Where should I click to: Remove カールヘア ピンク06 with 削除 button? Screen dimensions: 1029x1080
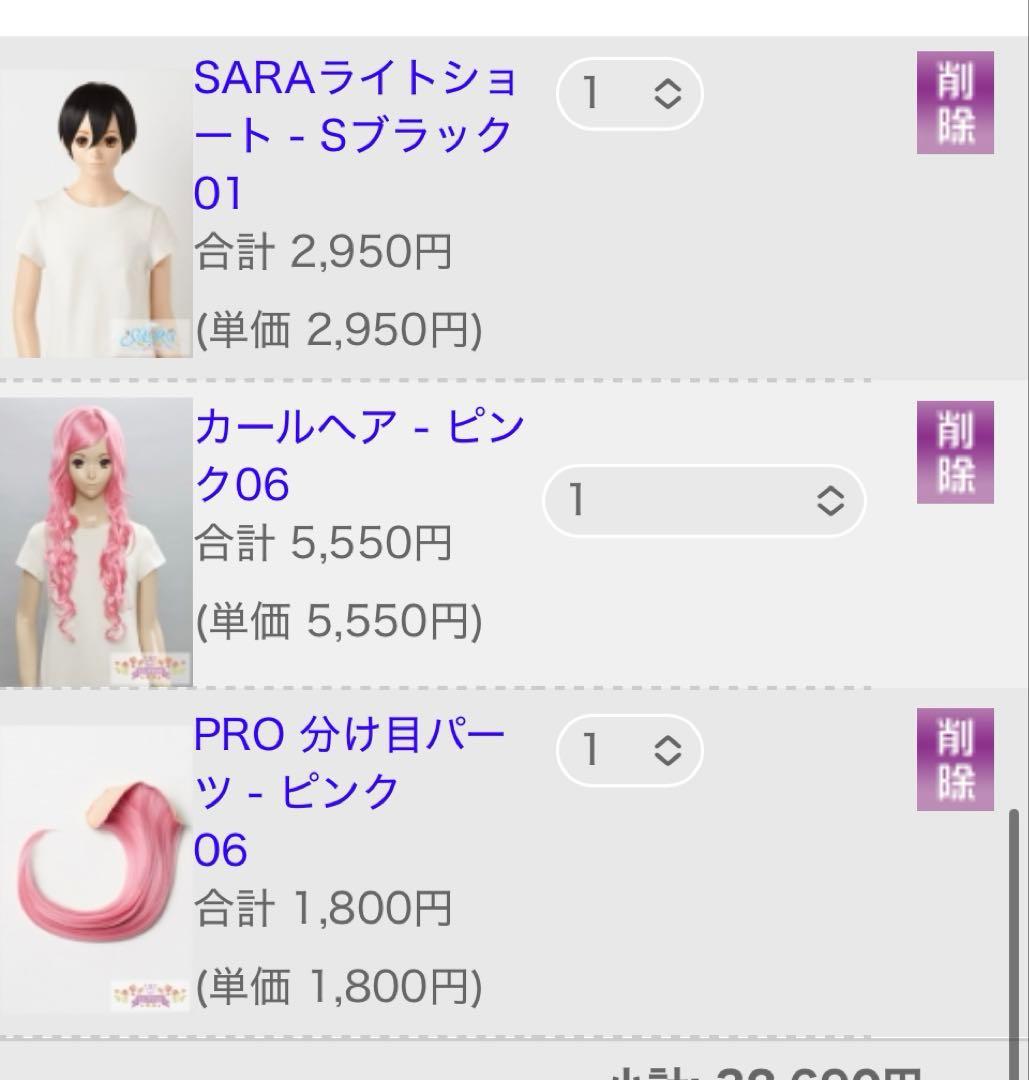pos(955,452)
